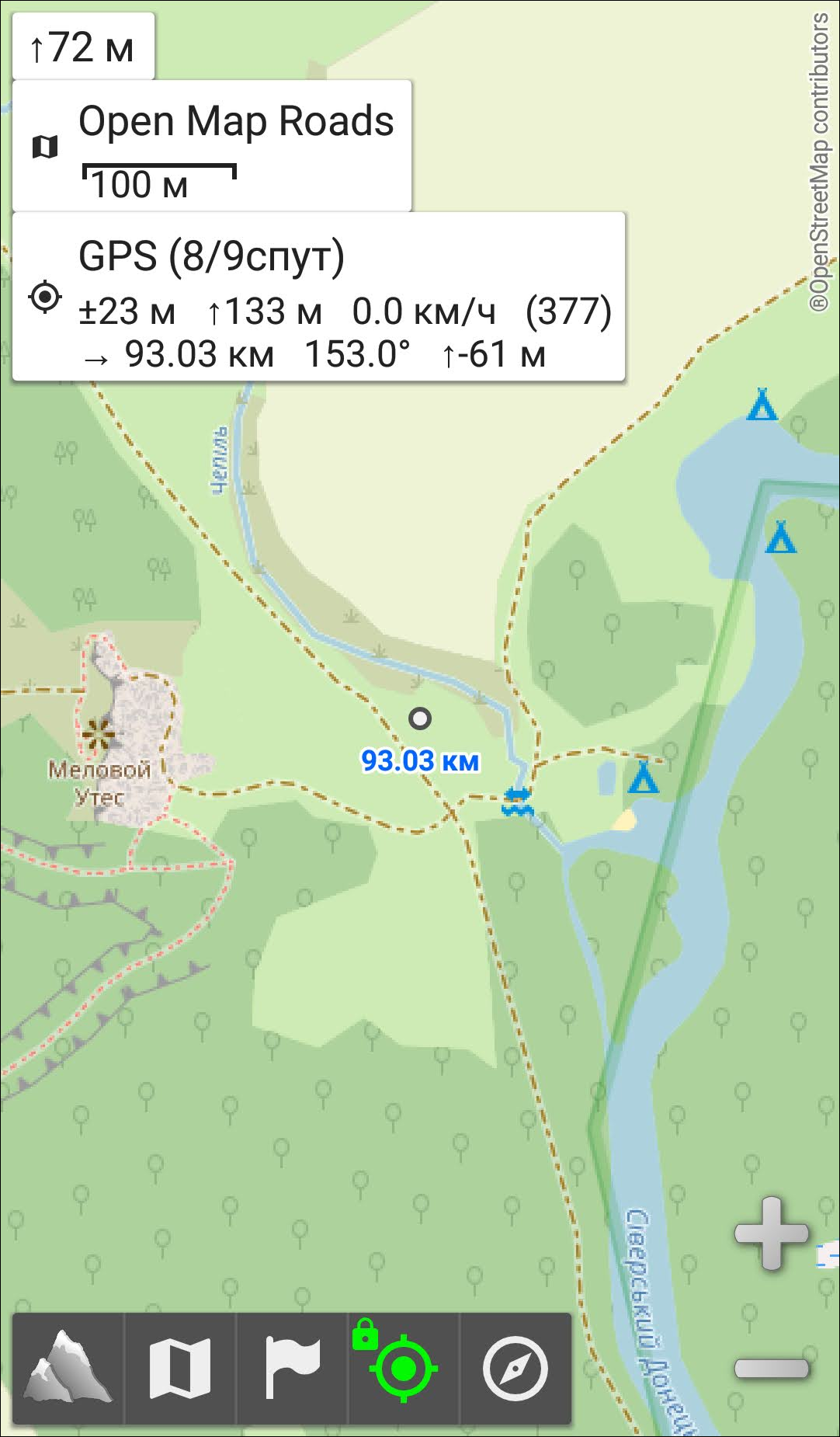Zoom out with the minus button
The height and width of the screenshot is (1437, 840).
point(772,1368)
